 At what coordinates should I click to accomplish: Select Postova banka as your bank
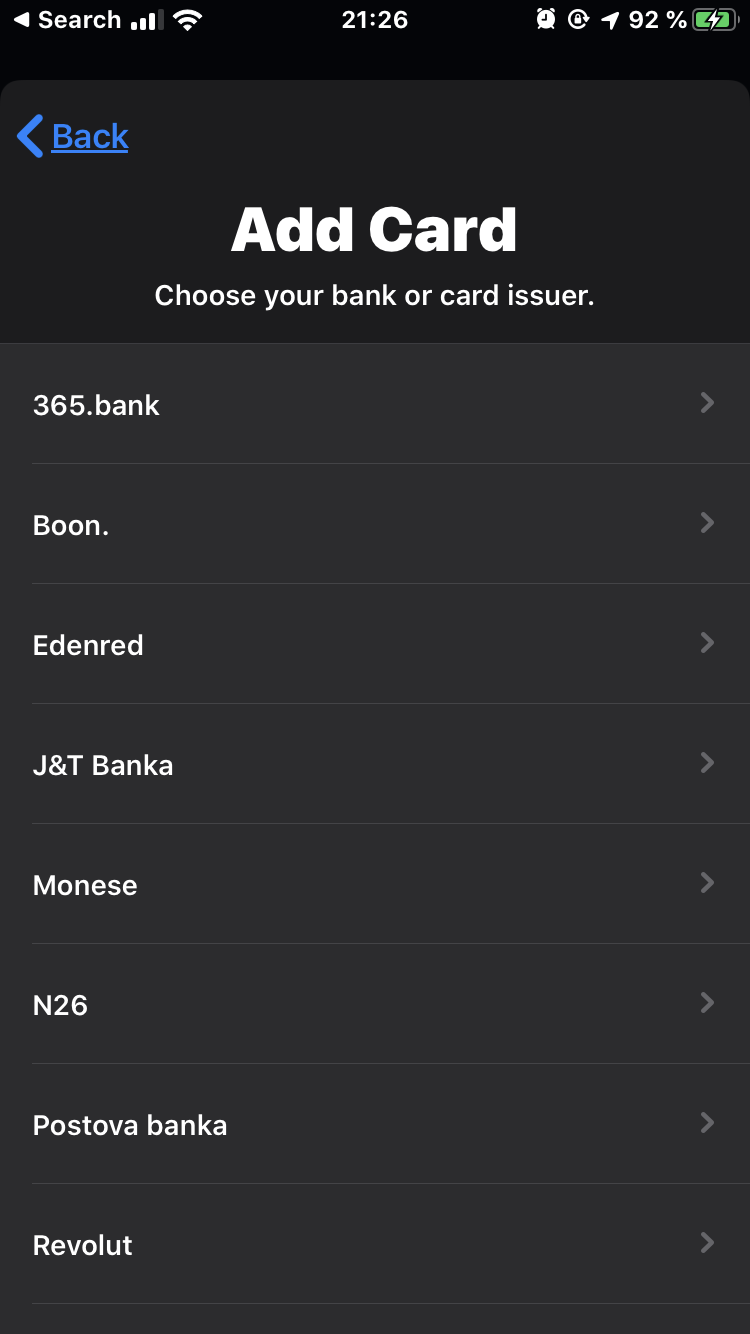(375, 1124)
